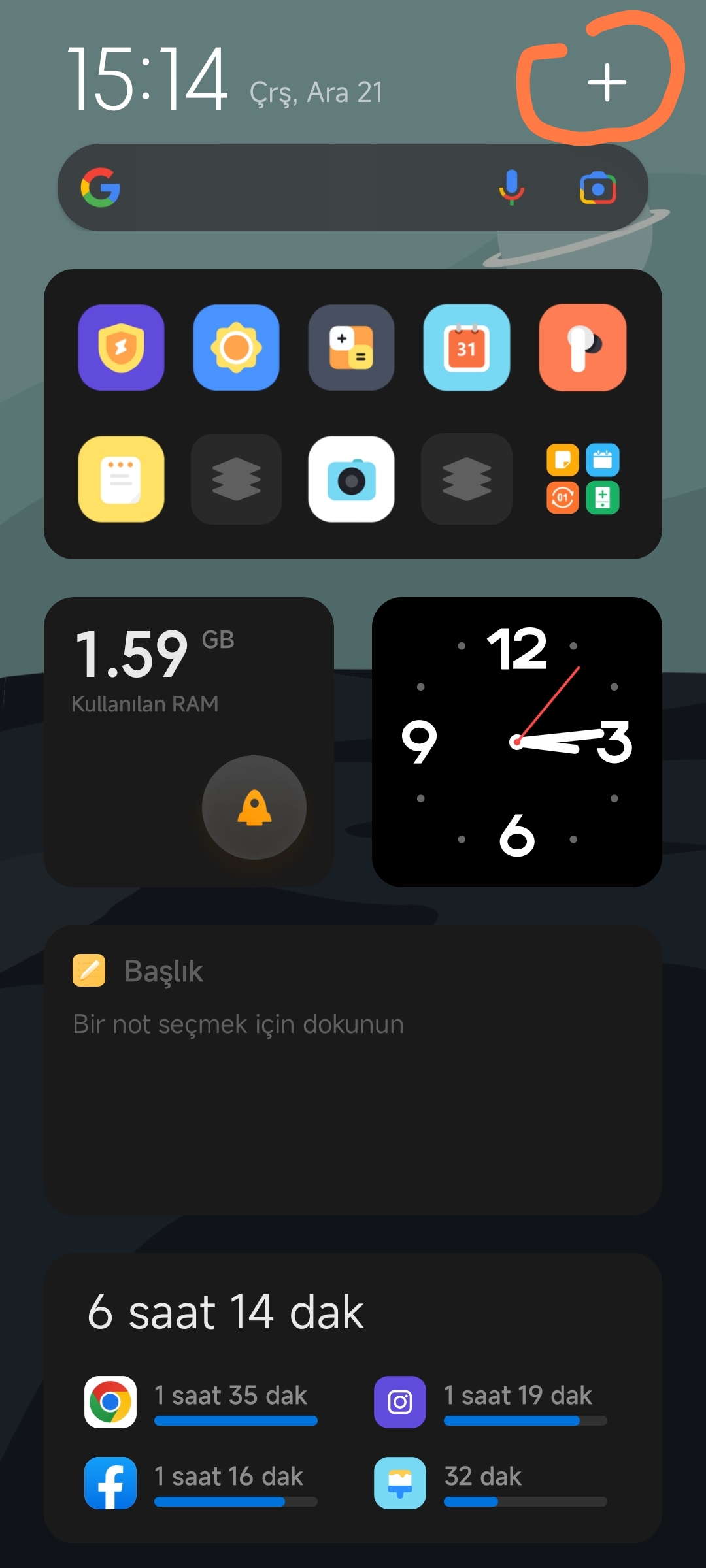Open the orange earbuds app icon
The width and height of the screenshot is (706, 1568).
[582, 348]
